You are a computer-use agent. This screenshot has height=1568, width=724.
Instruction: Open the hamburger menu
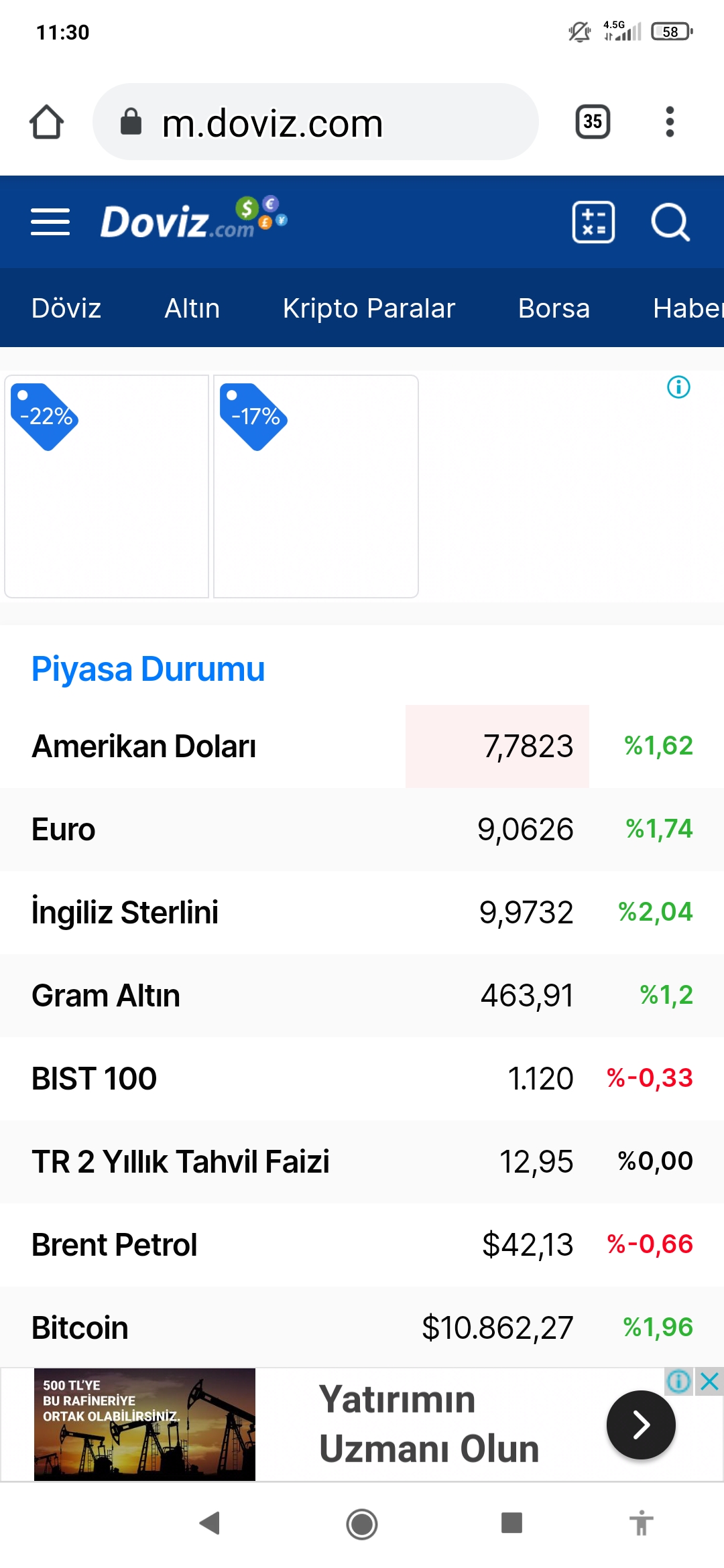(50, 222)
